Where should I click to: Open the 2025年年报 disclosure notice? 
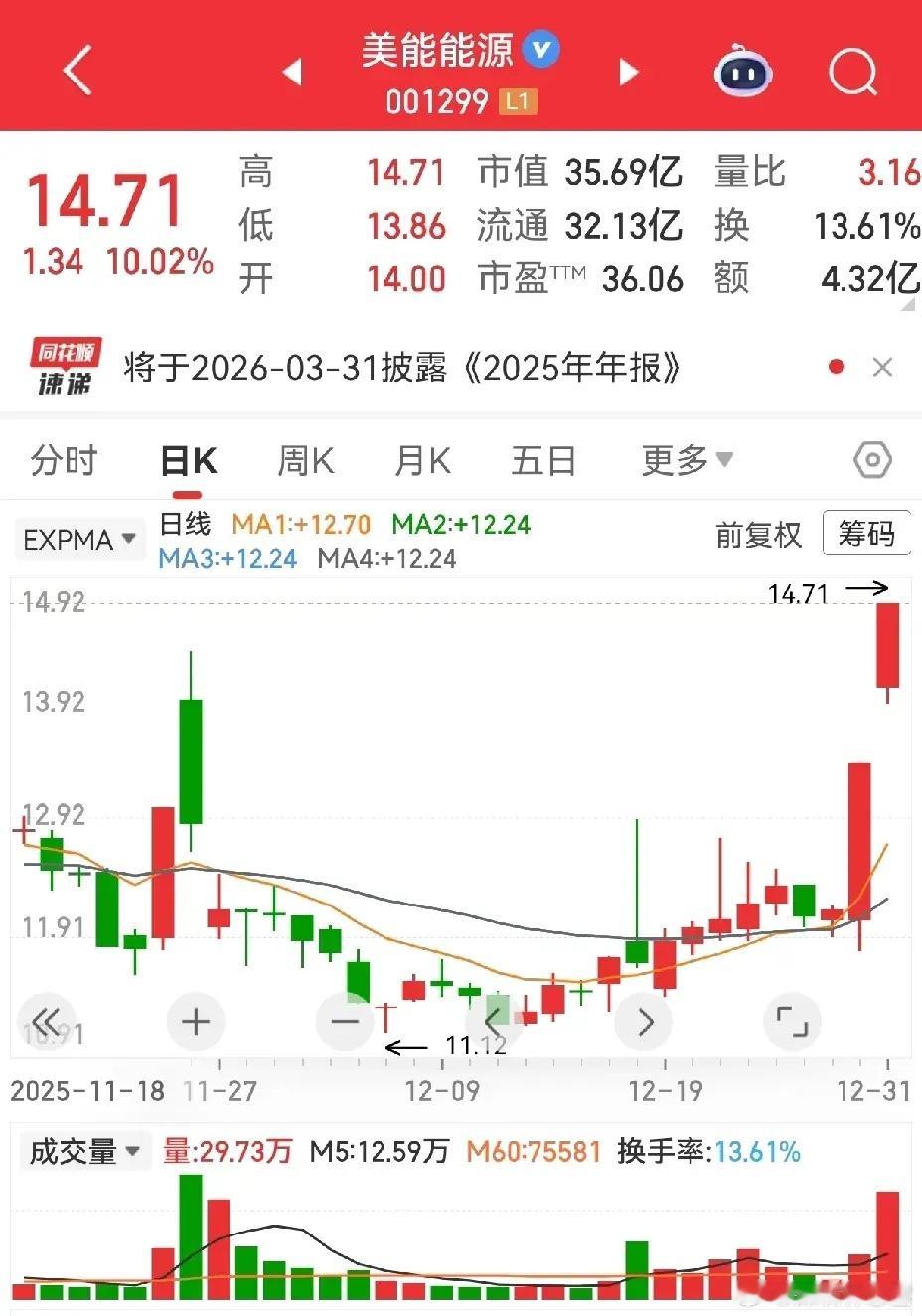click(x=402, y=369)
